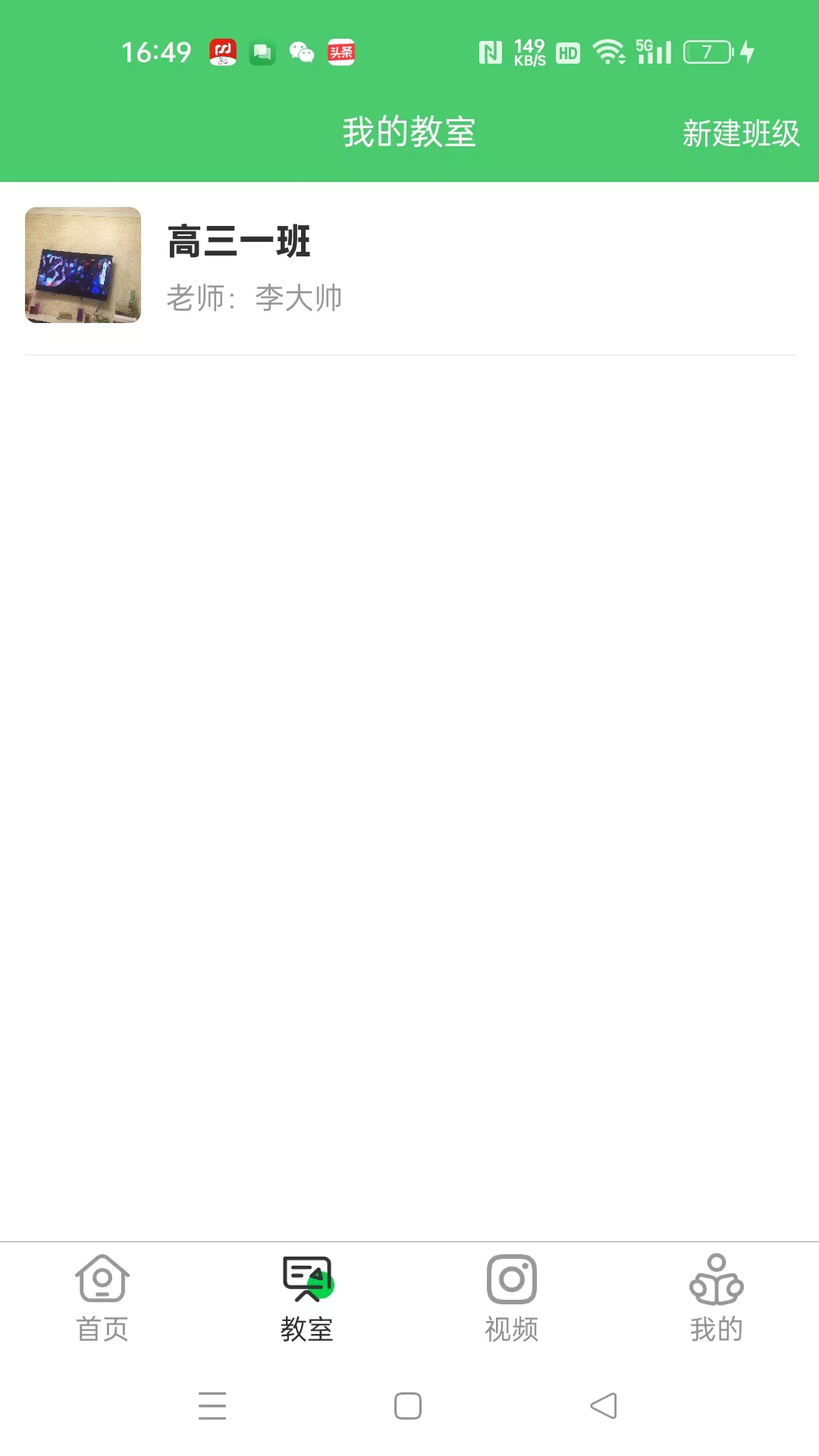Go to the 视频 tab
The height and width of the screenshot is (1456, 819).
coord(512,1298)
